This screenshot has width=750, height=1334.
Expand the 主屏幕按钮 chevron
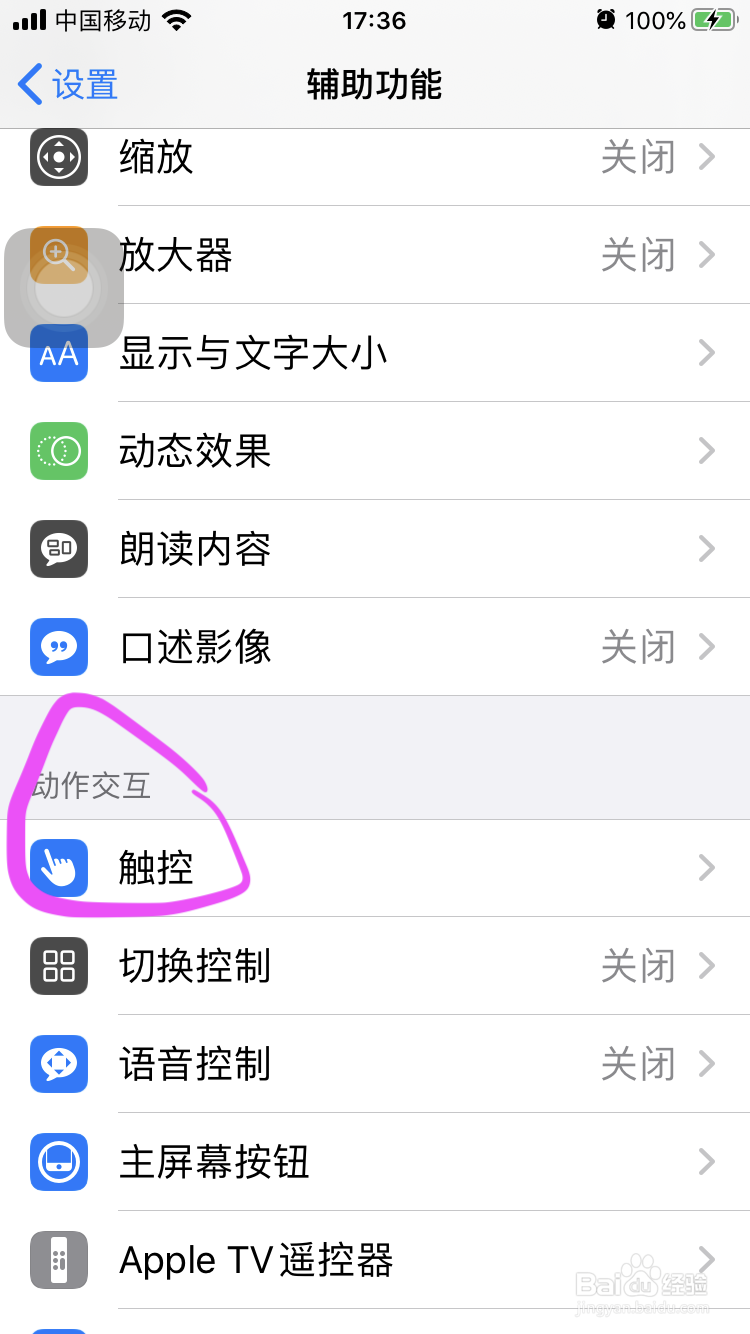pyautogui.click(x=707, y=1162)
